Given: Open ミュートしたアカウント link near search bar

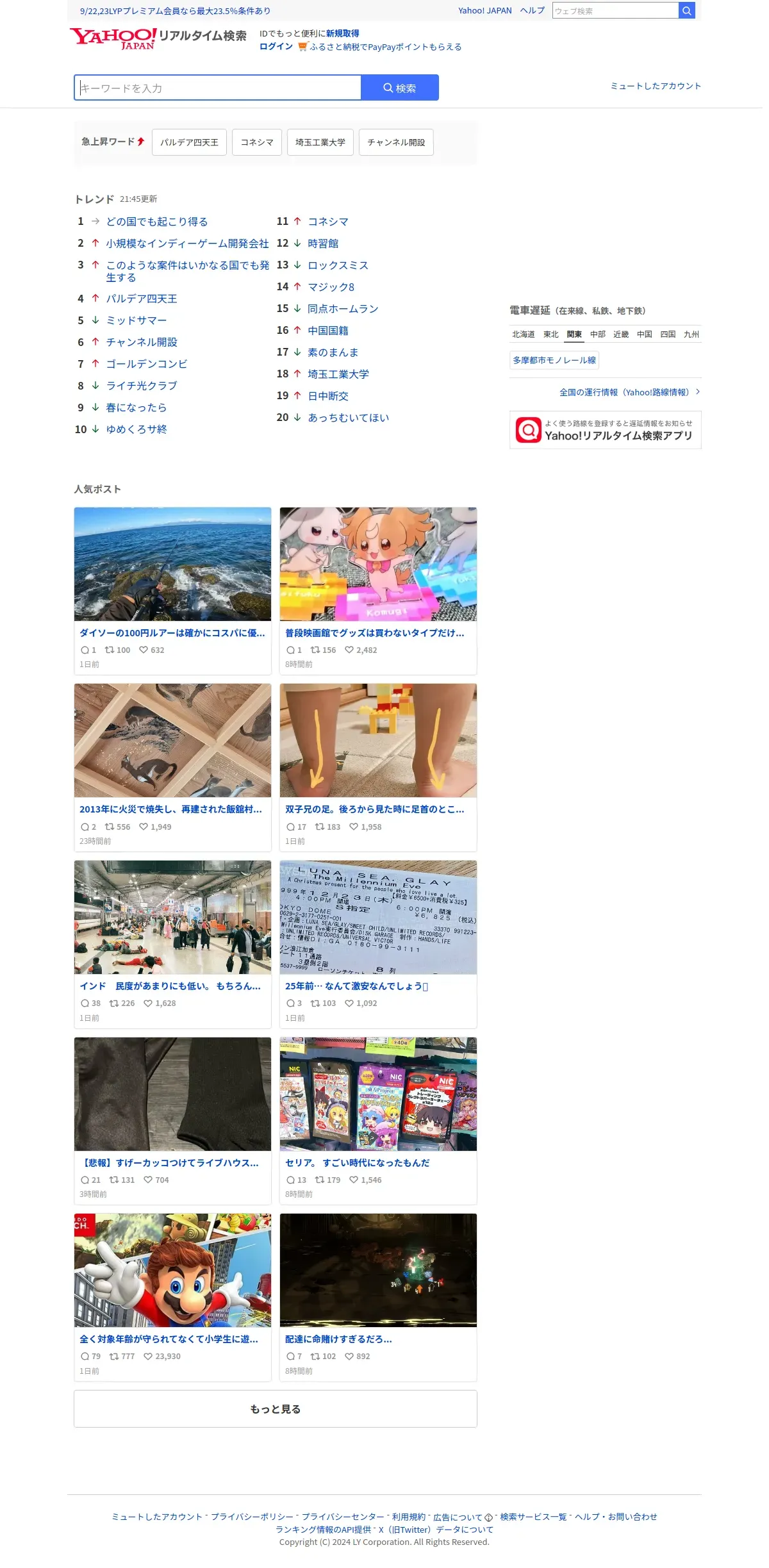Looking at the screenshot, I should (656, 86).
